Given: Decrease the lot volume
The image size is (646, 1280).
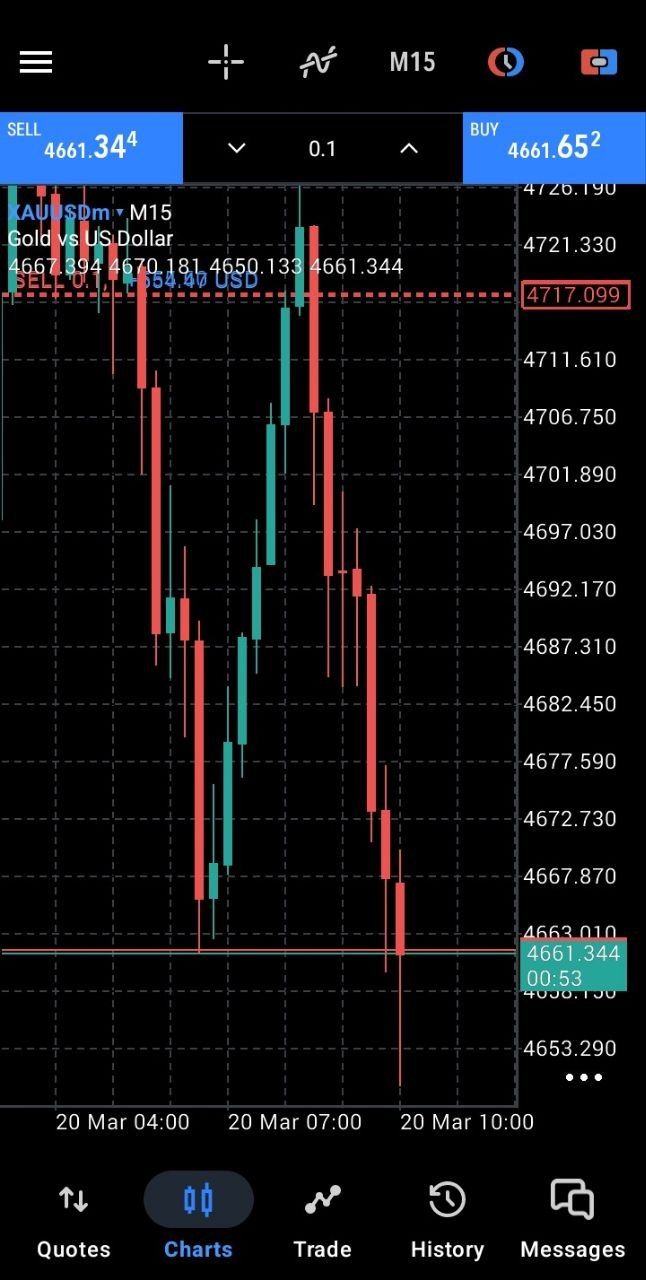Looking at the screenshot, I should [x=236, y=148].
